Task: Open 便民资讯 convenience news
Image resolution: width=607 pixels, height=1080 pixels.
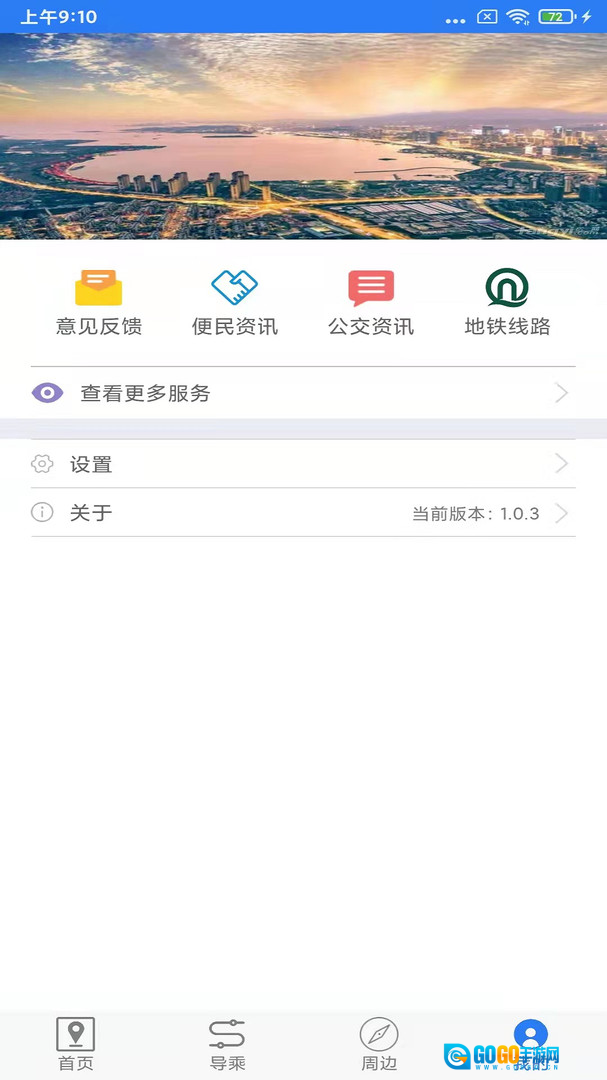Action: click(x=234, y=301)
